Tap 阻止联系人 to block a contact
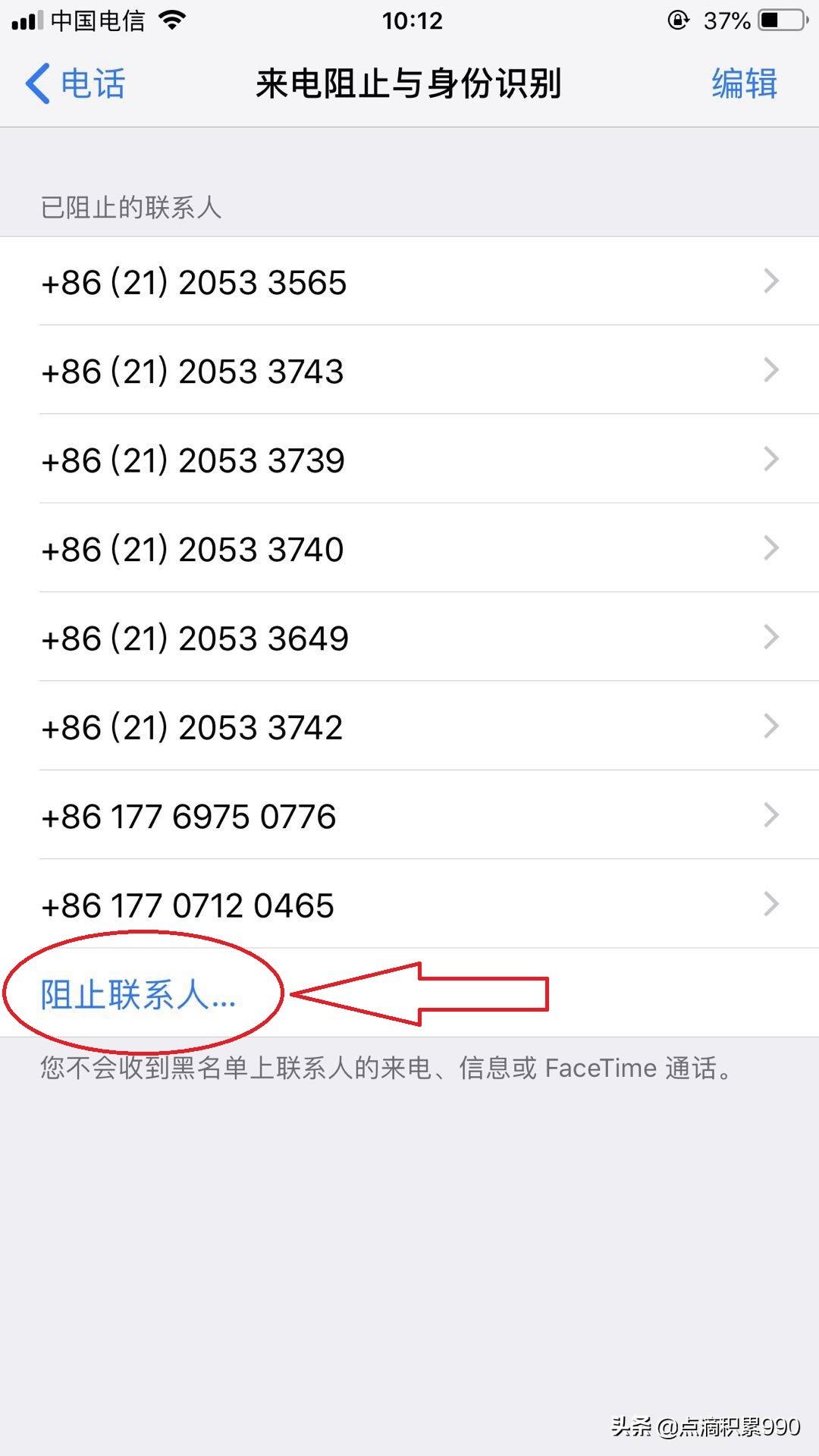The width and height of the screenshot is (819, 1456). click(x=138, y=997)
